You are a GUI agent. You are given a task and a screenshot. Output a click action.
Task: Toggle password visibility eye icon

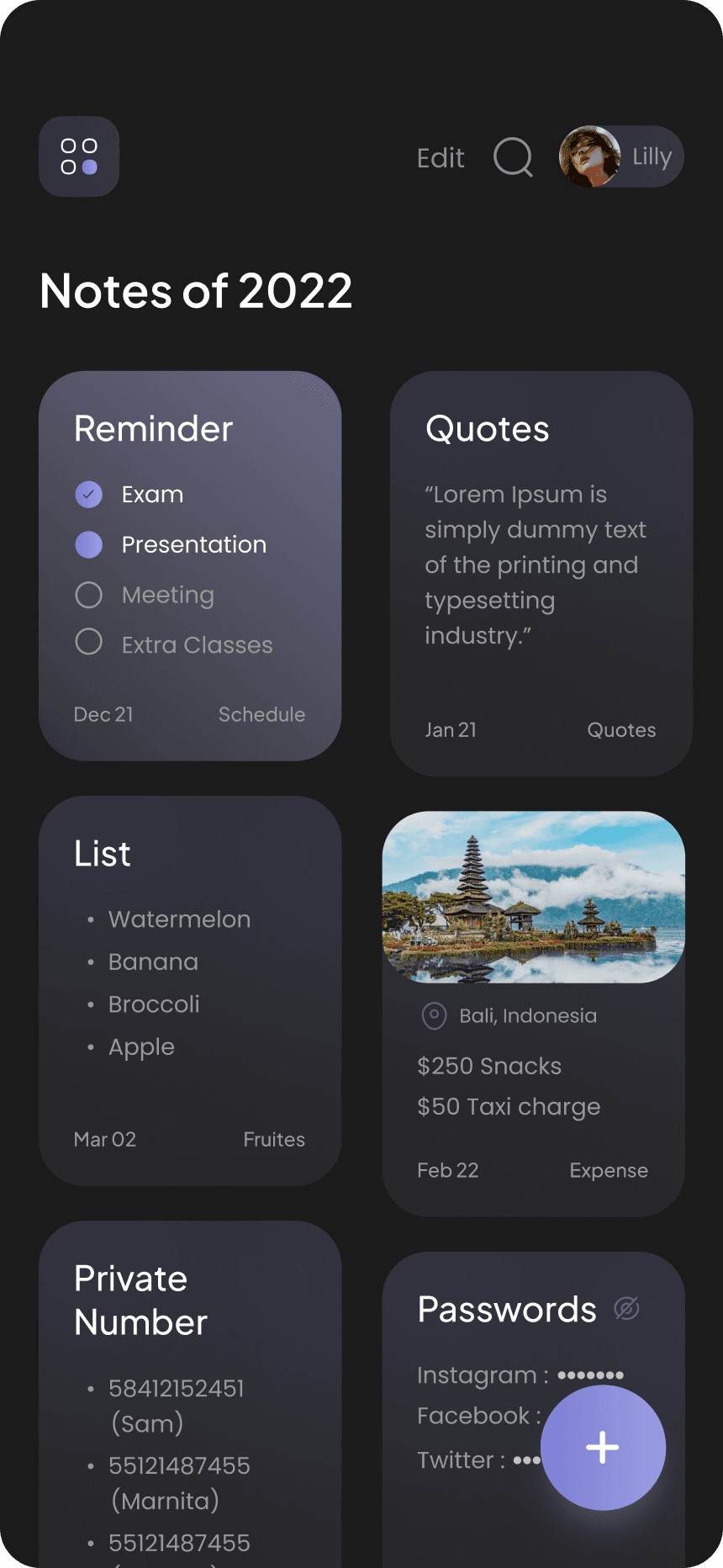627,1309
